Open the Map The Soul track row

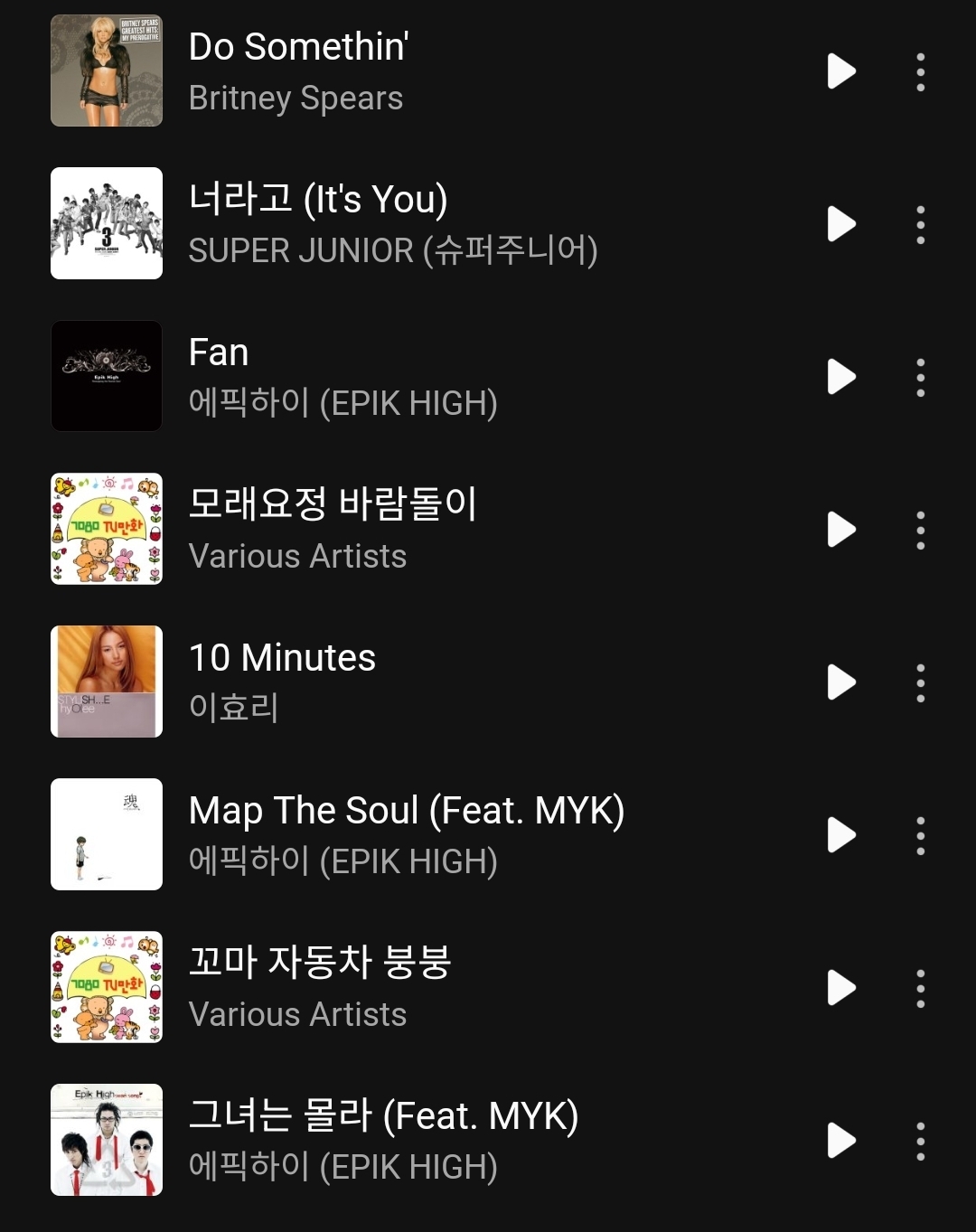pos(407,835)
